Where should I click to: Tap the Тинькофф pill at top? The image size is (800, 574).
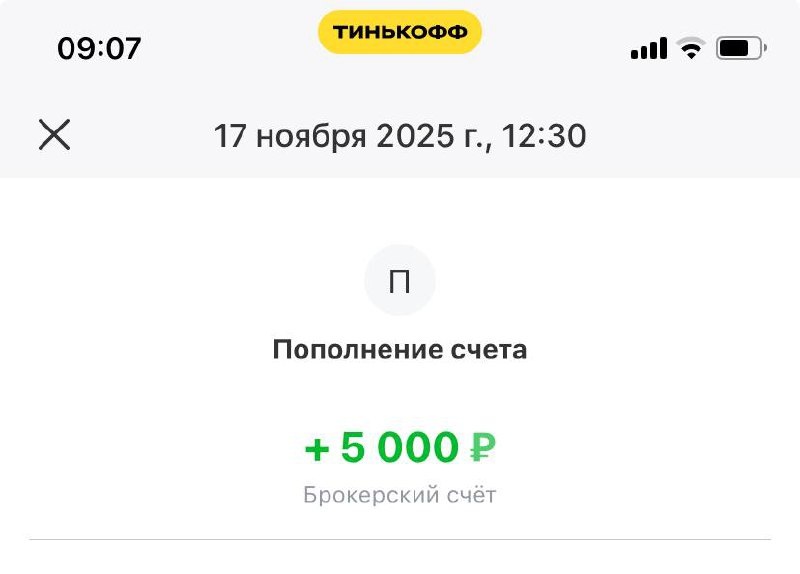[x=399, y=32]
